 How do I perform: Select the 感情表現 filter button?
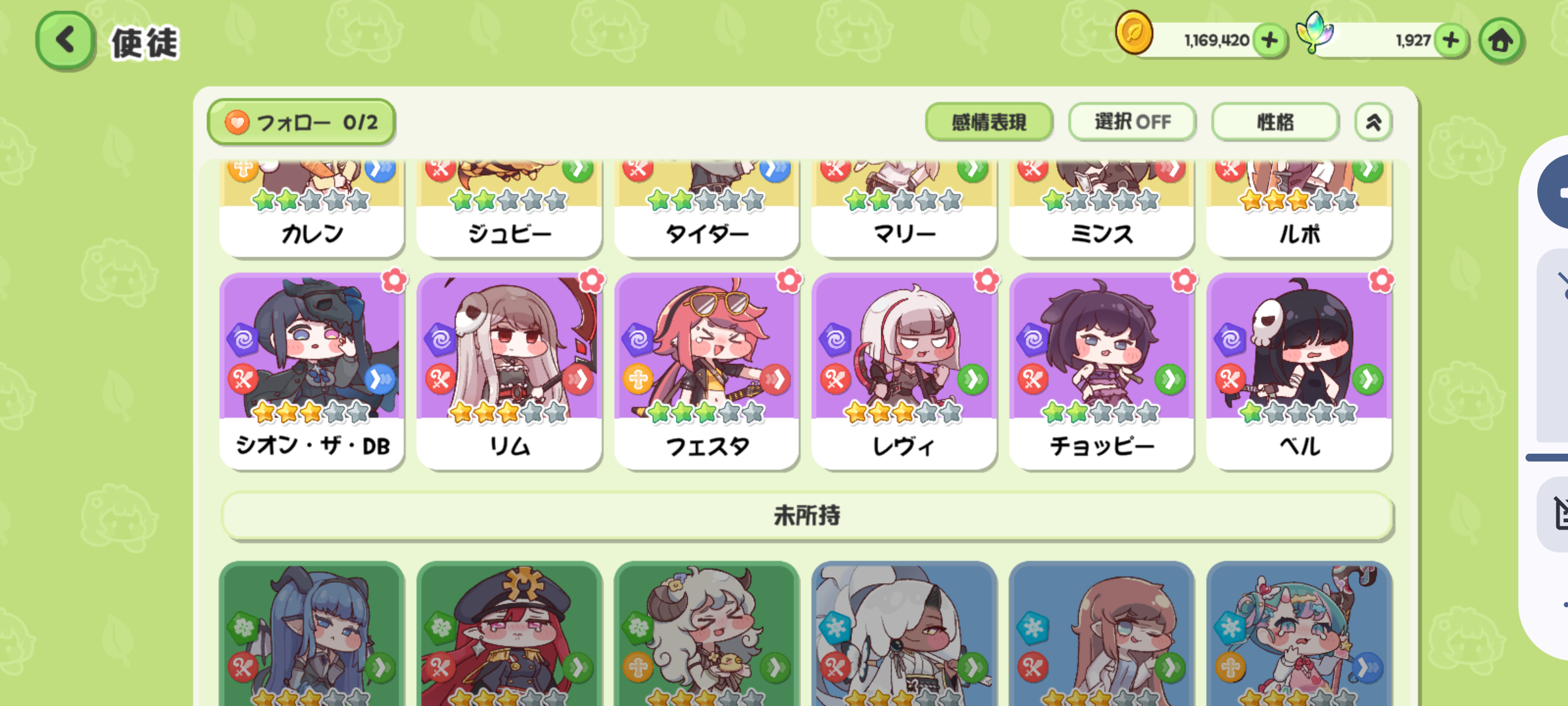point(988,122)
